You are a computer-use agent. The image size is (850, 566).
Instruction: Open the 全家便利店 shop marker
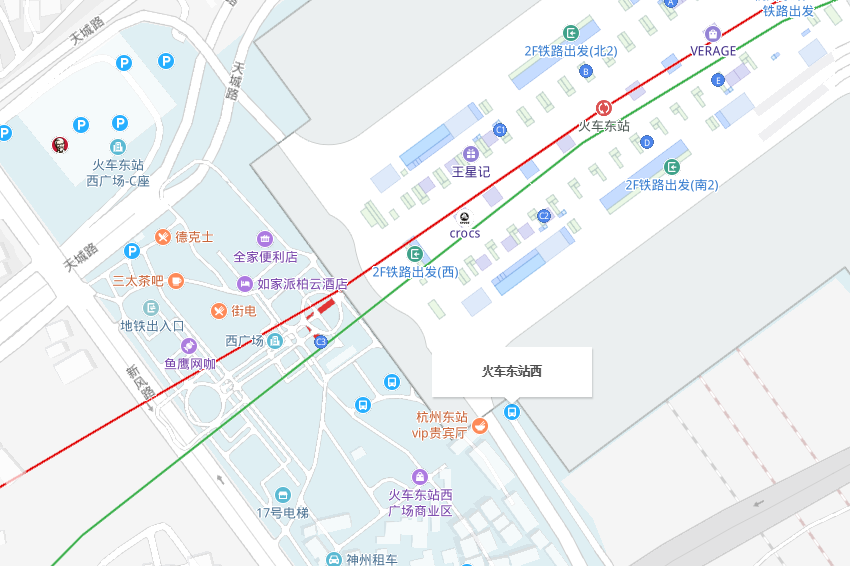(x=264, y=239)
